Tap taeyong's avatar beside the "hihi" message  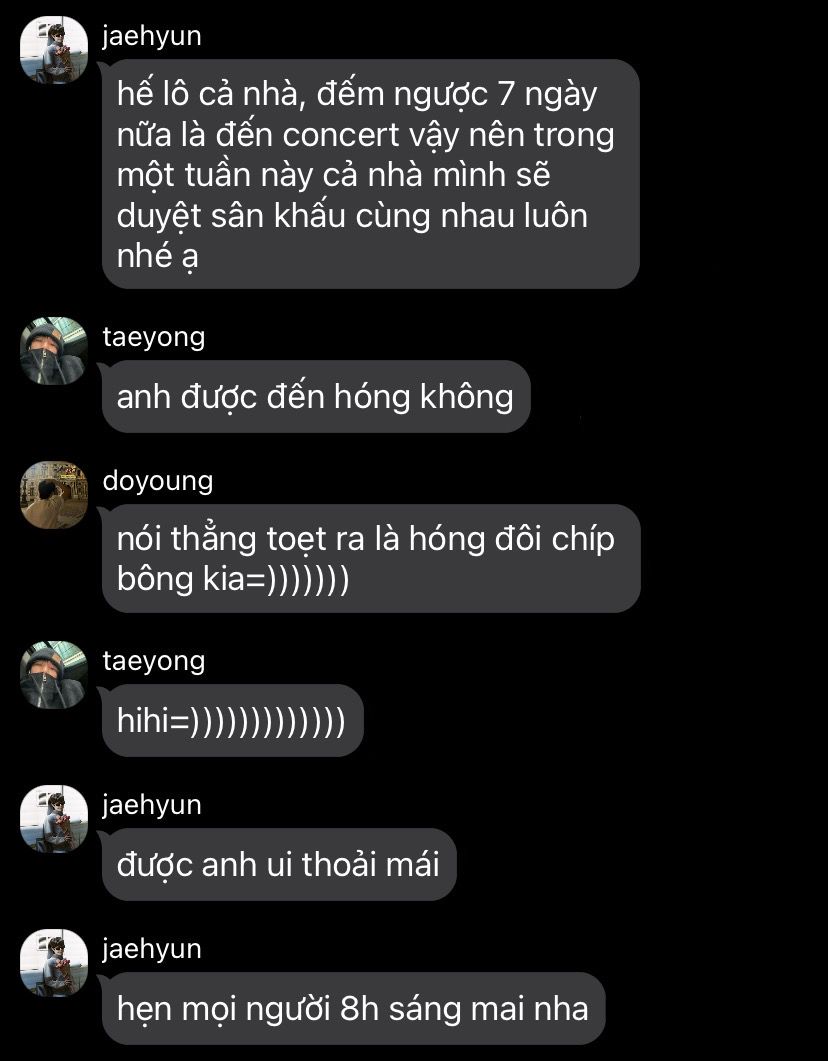[x=54, y=675]
